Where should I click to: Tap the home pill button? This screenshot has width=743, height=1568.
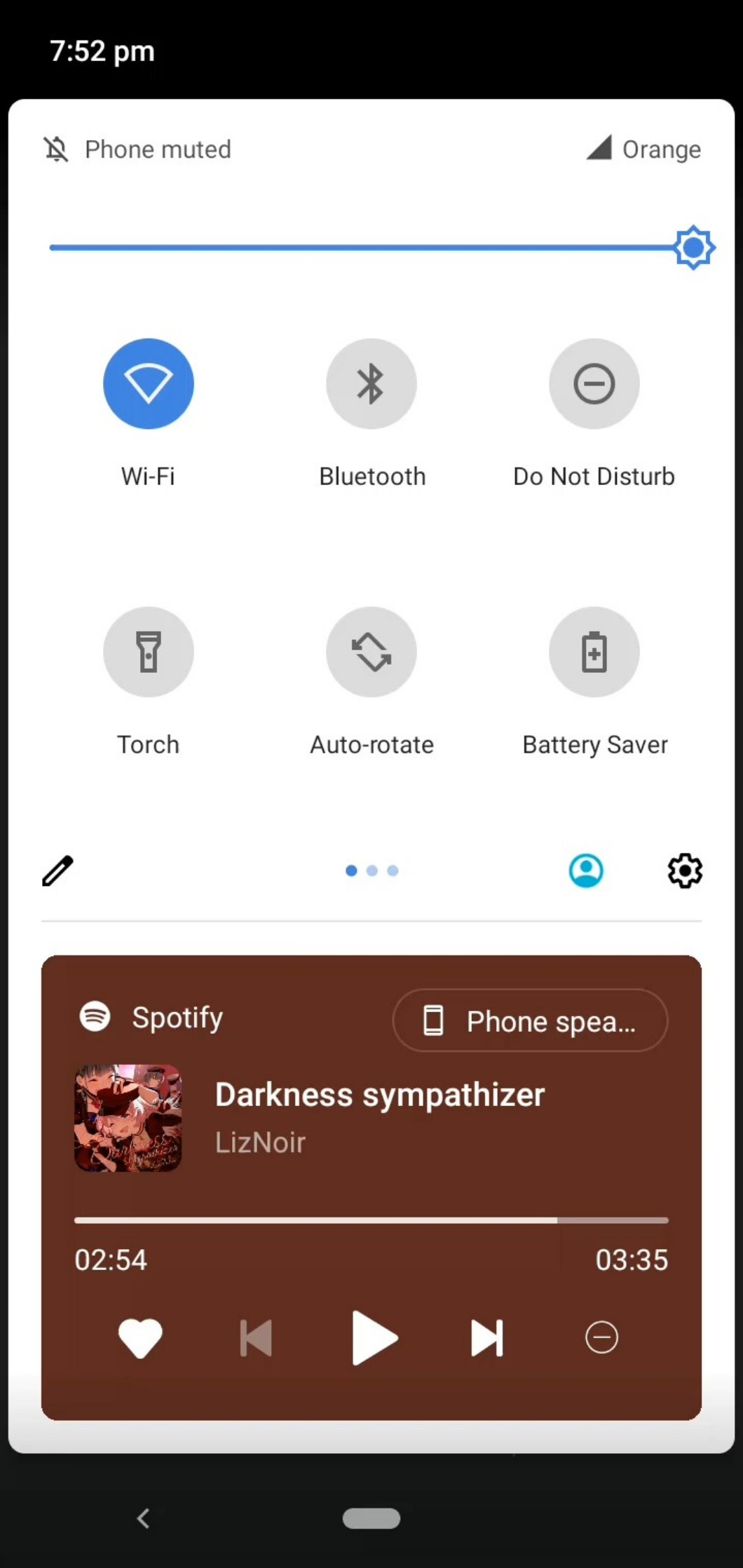371,1518
